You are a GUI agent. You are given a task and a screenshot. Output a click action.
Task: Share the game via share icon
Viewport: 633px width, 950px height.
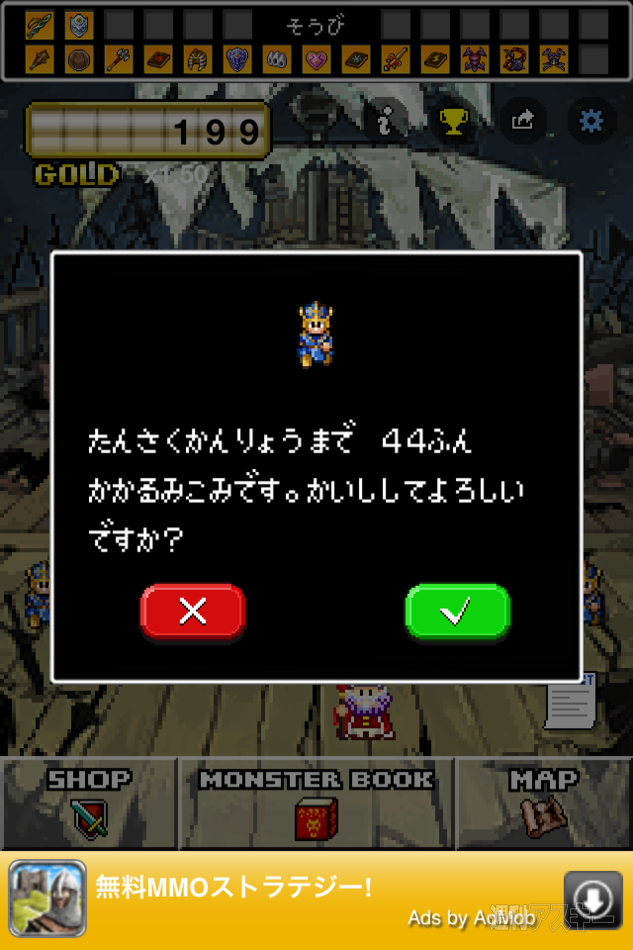coord(523,122)
